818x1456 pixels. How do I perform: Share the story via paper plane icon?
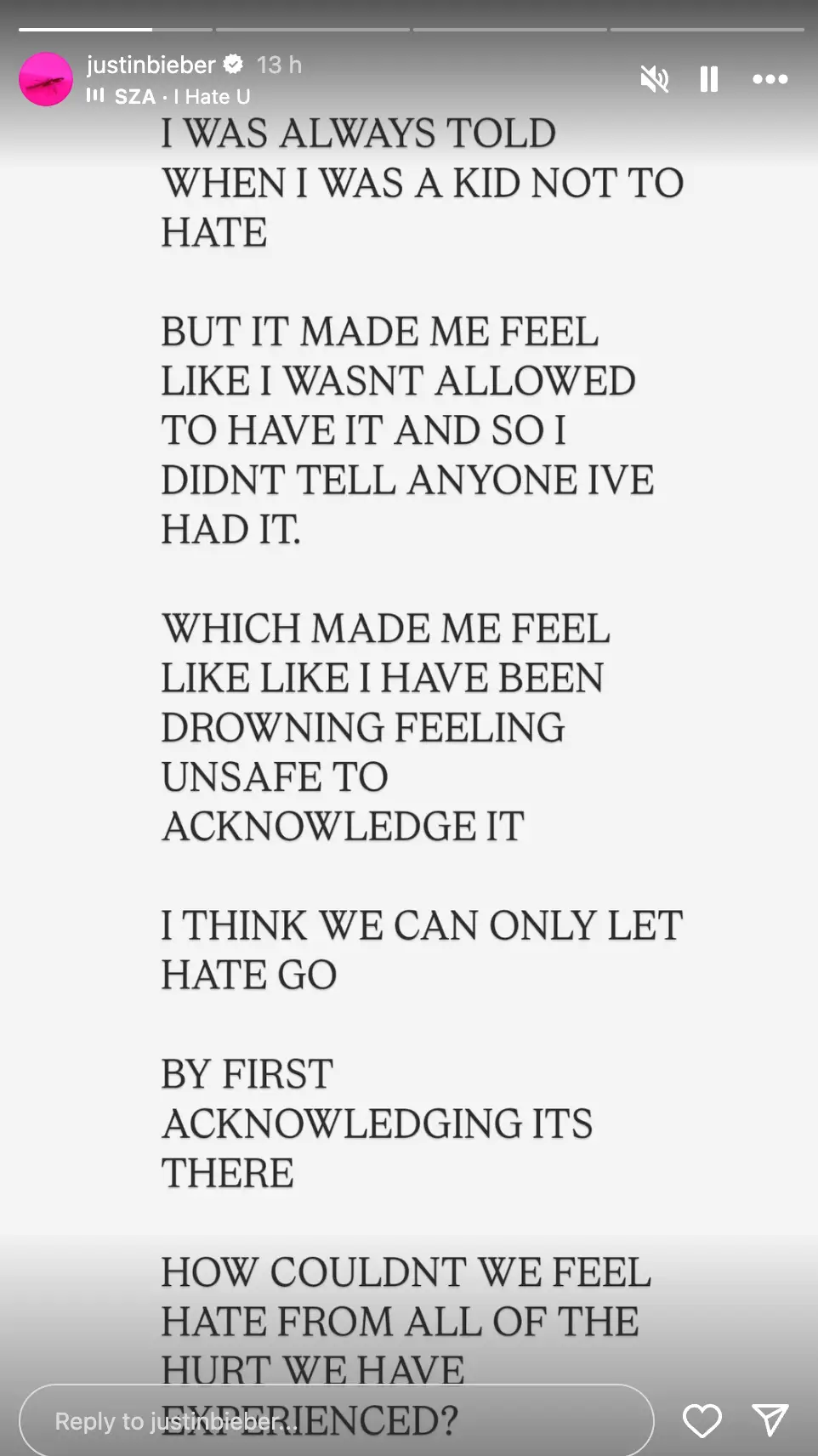(x=770, y=1420)
